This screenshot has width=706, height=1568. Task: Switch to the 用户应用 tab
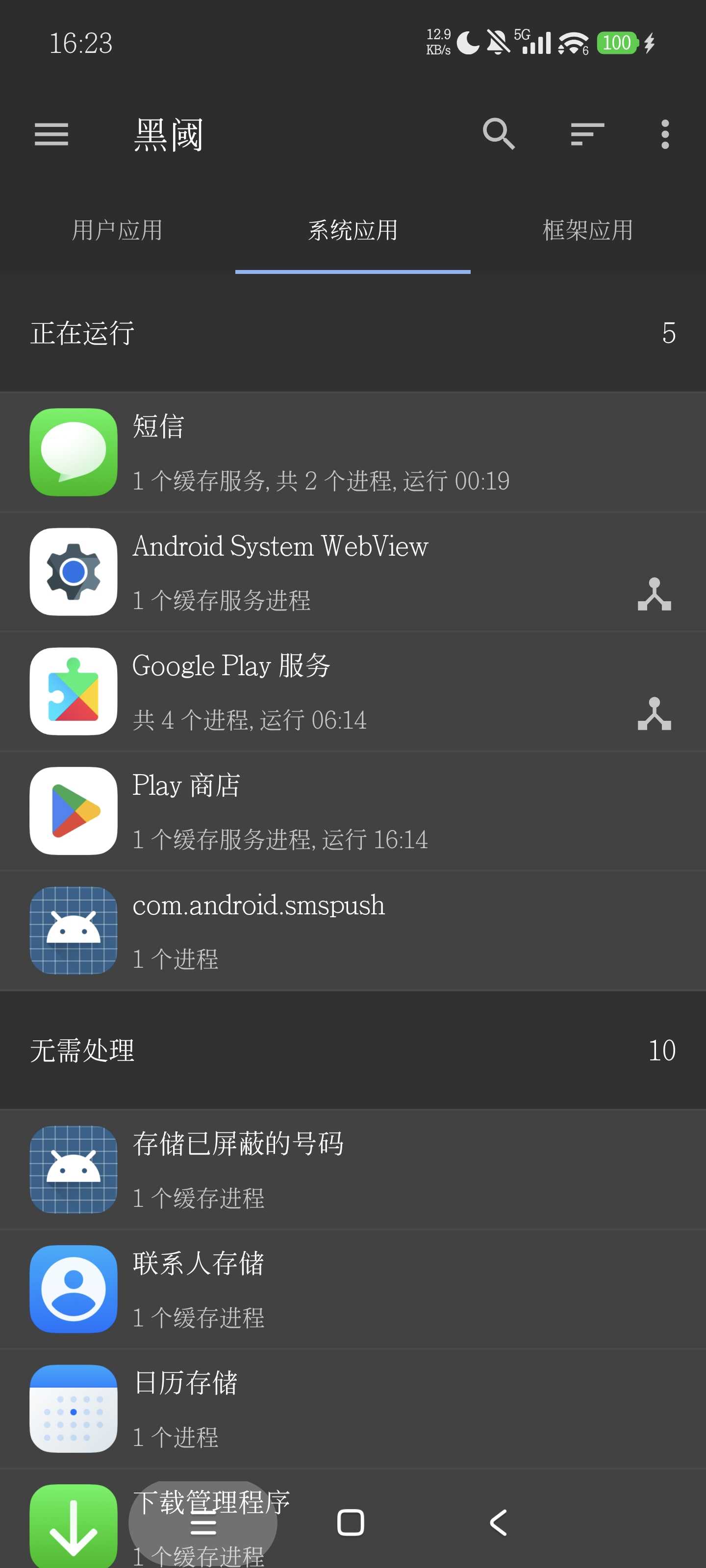[x=117, y=231]
